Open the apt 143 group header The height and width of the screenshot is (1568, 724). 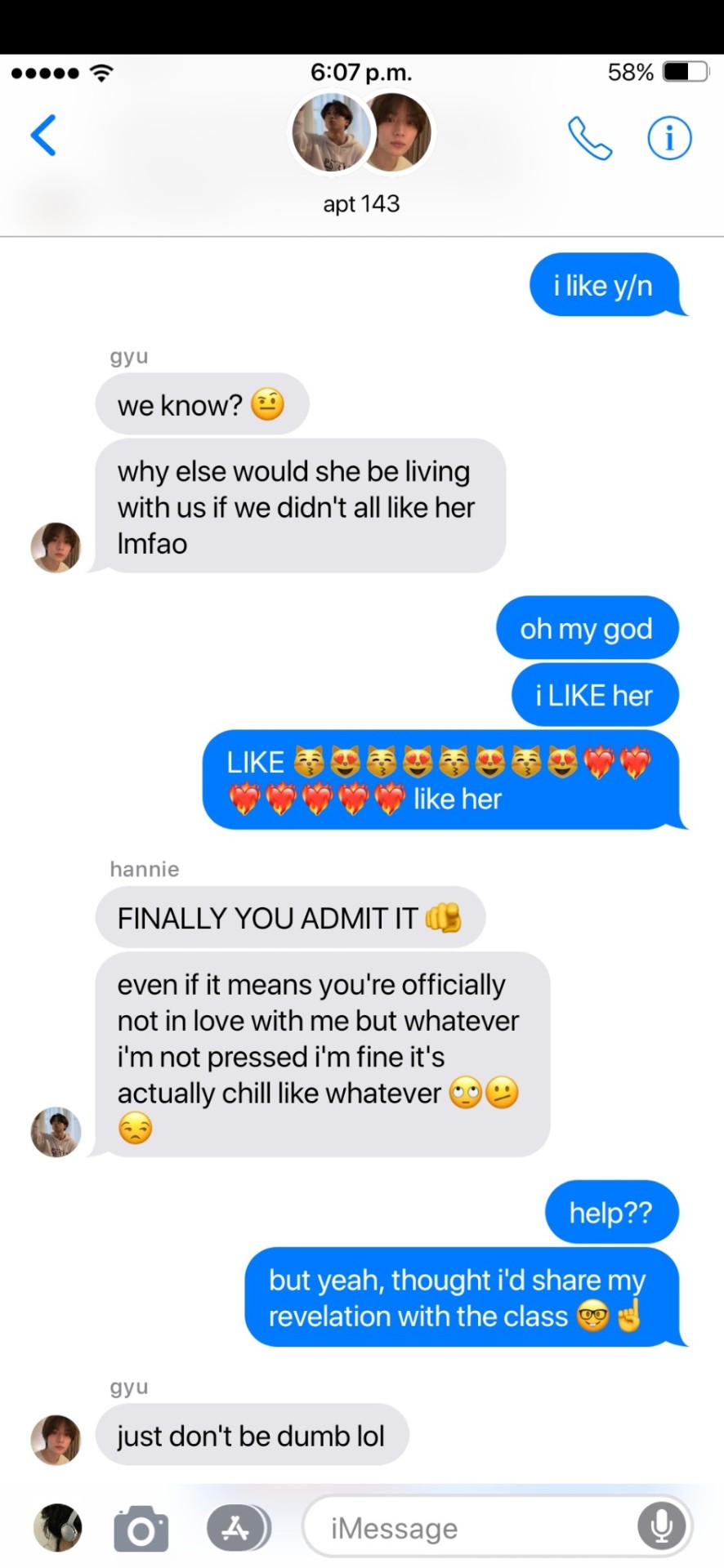[361, 155]
